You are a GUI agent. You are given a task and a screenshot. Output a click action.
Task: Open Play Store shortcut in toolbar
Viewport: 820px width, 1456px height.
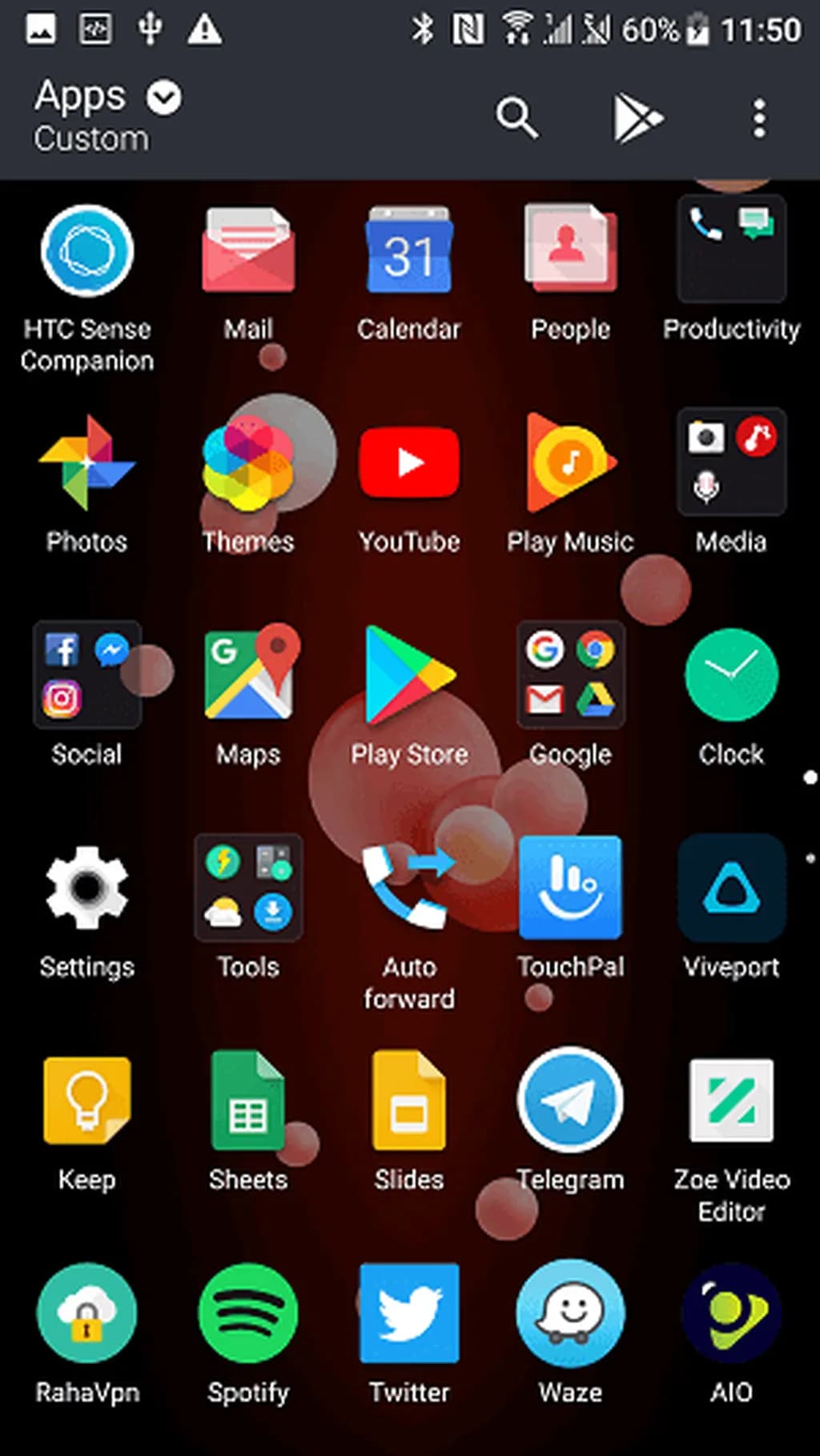(637, 118)
